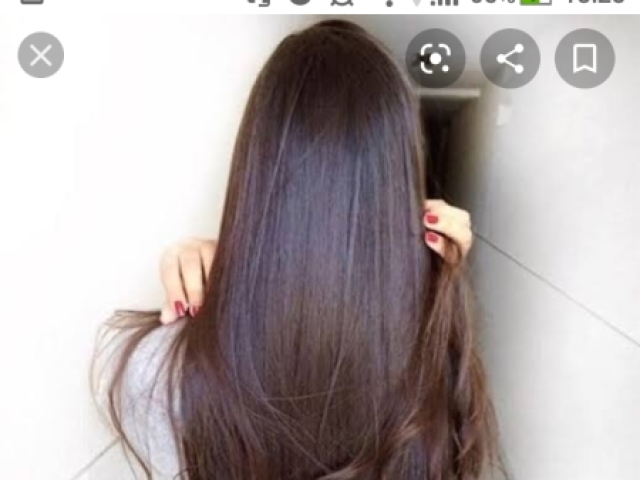Close the image viewer
Viewport: 640px width, 480px height.
pyautogui.click(x=41, y=55)
